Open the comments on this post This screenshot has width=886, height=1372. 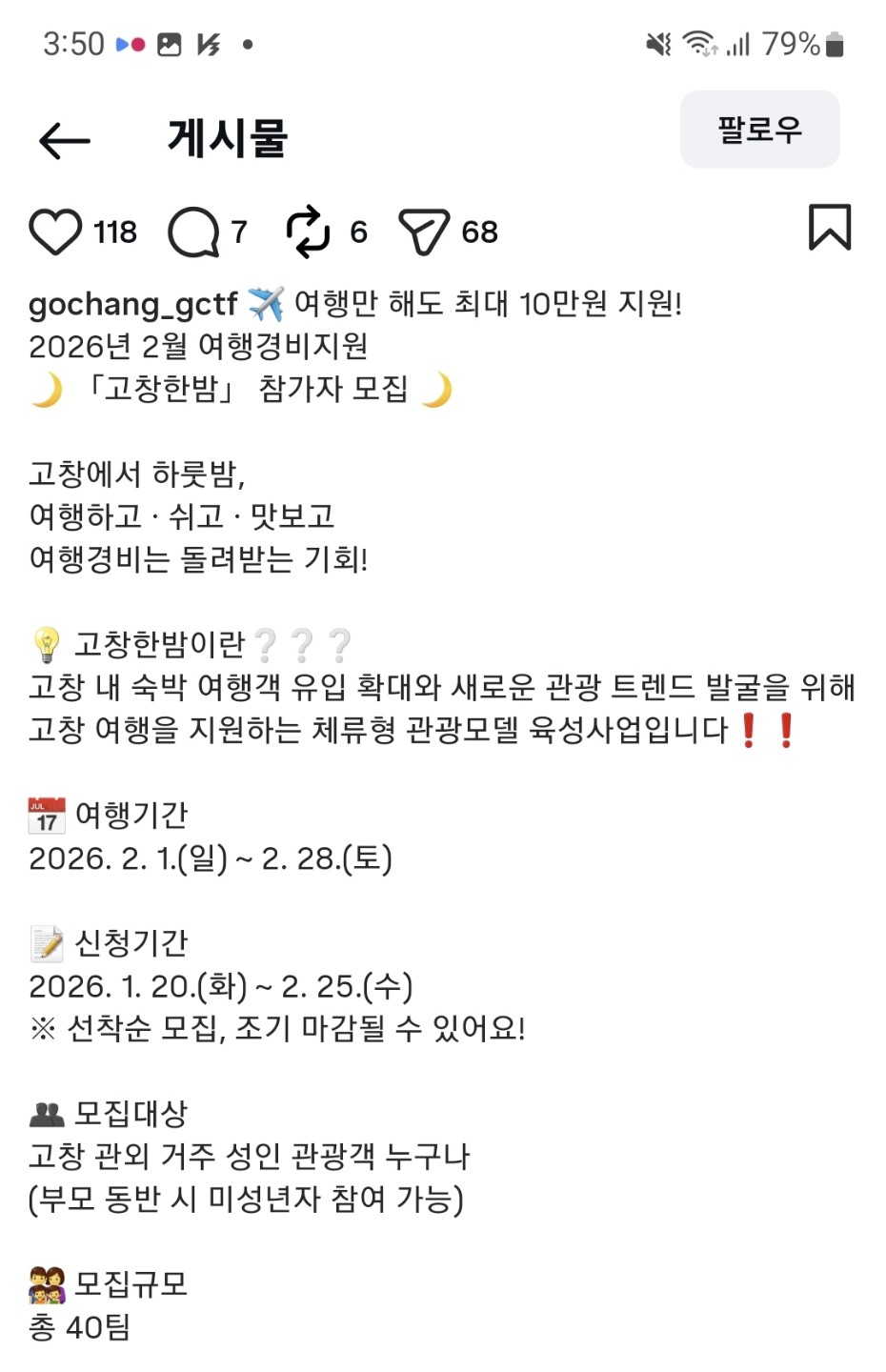pyautogui.click(x=193, y=232)
